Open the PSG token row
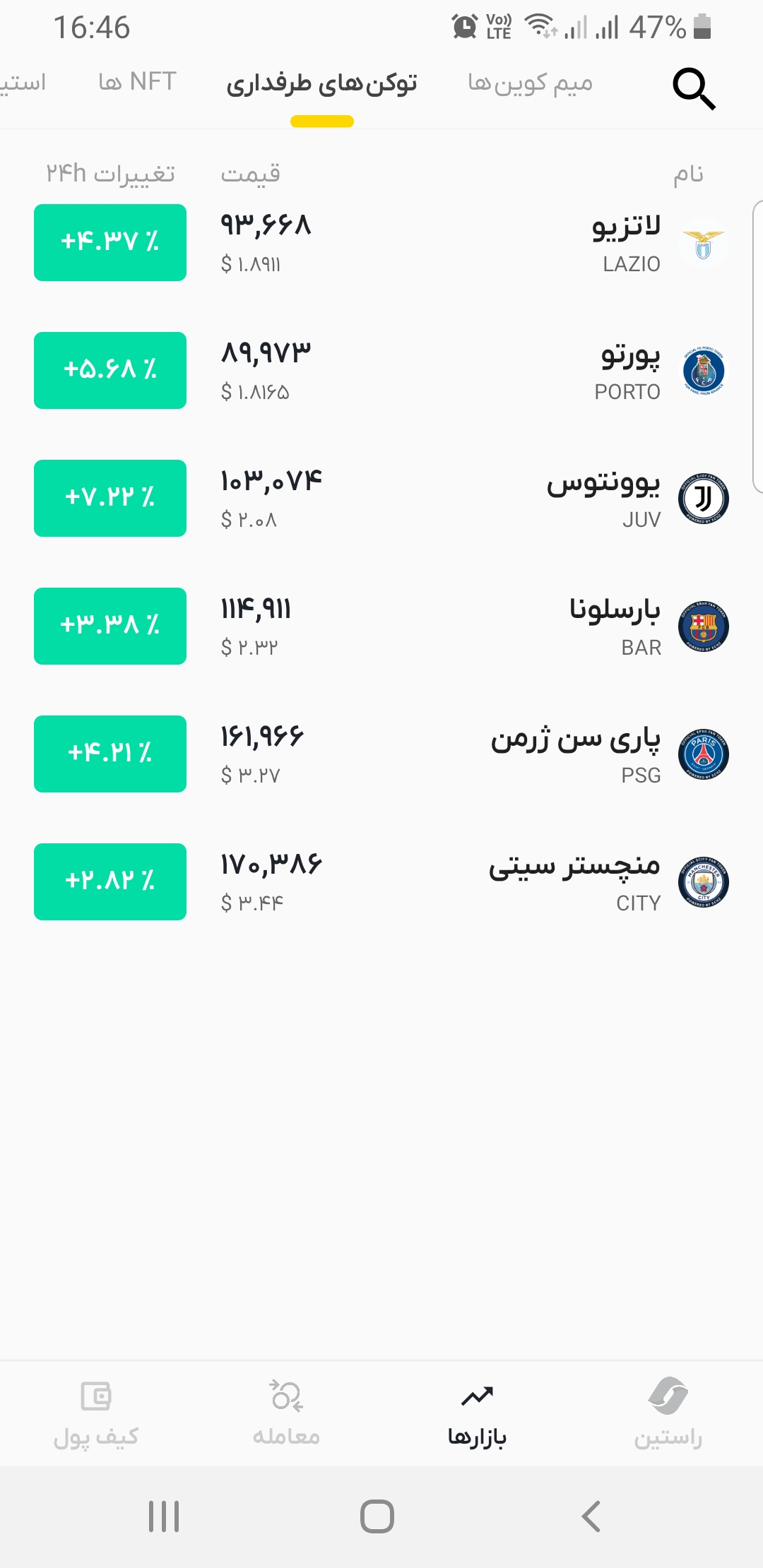 pos(381,754)
